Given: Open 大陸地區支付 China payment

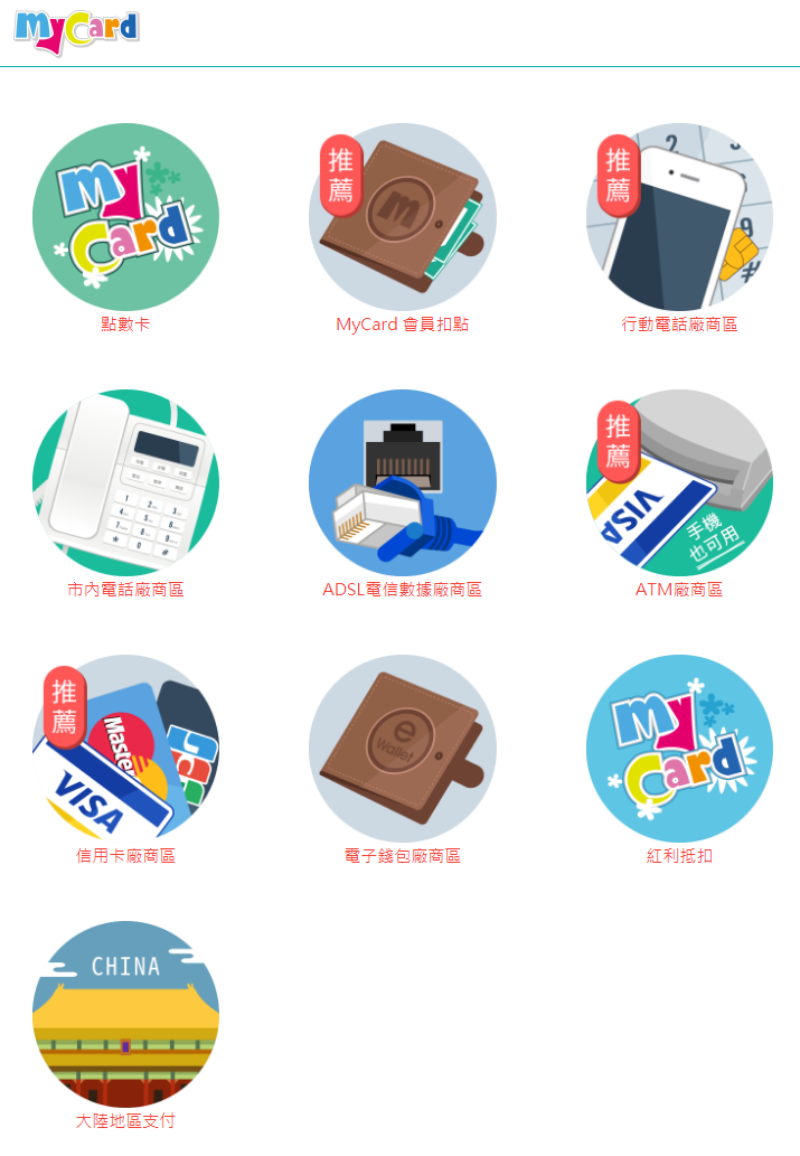Looking at the screenshot, I should click(x=125, y=1014).
